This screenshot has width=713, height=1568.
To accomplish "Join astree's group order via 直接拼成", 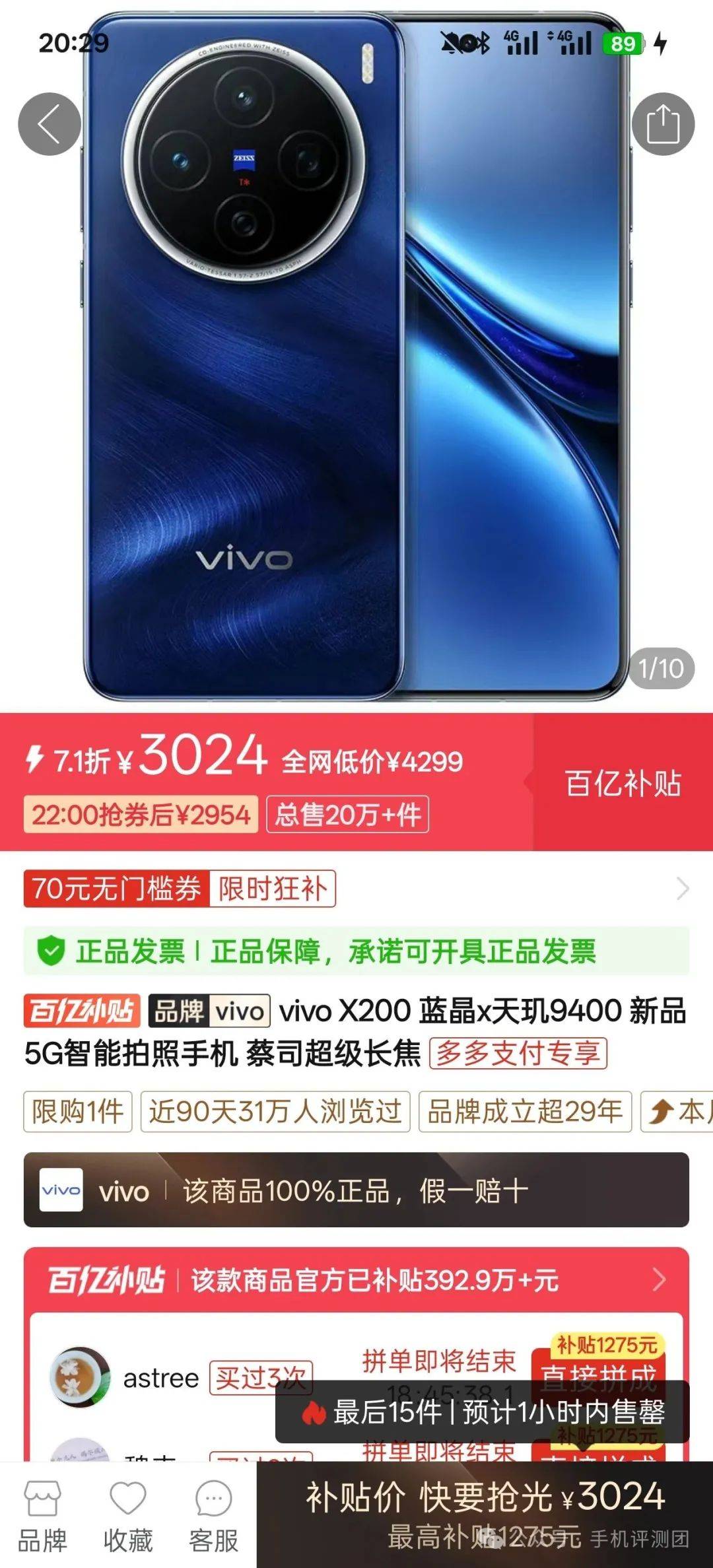I will 599,1369.
